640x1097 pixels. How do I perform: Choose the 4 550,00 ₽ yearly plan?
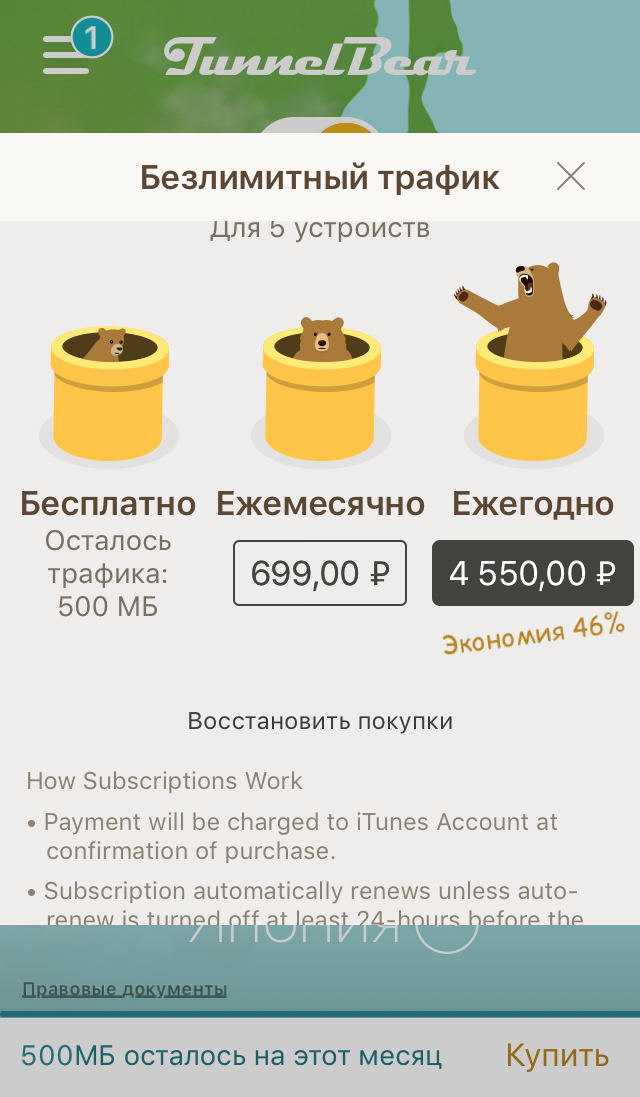532,573
